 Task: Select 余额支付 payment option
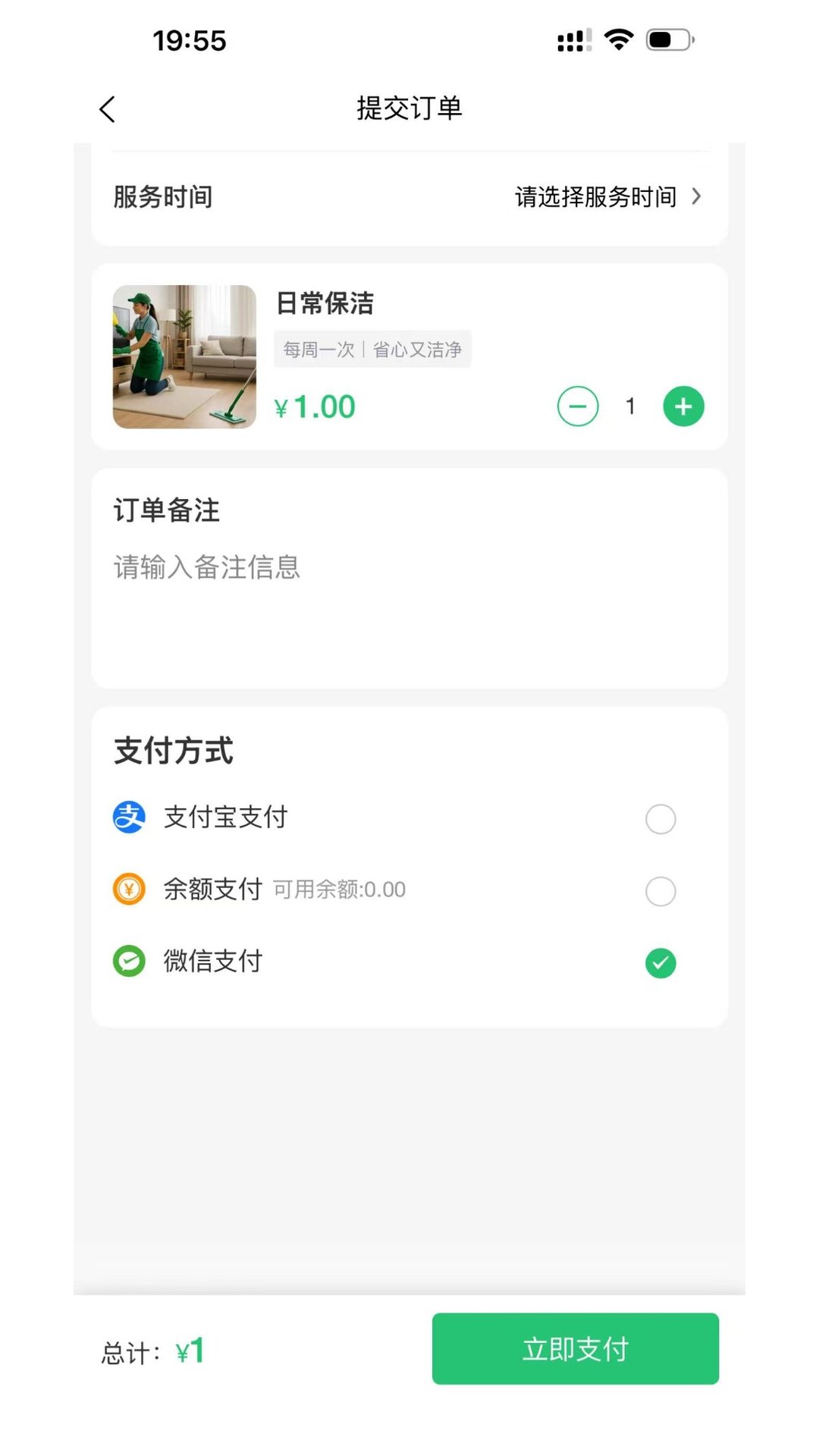(x=660, y=892)
